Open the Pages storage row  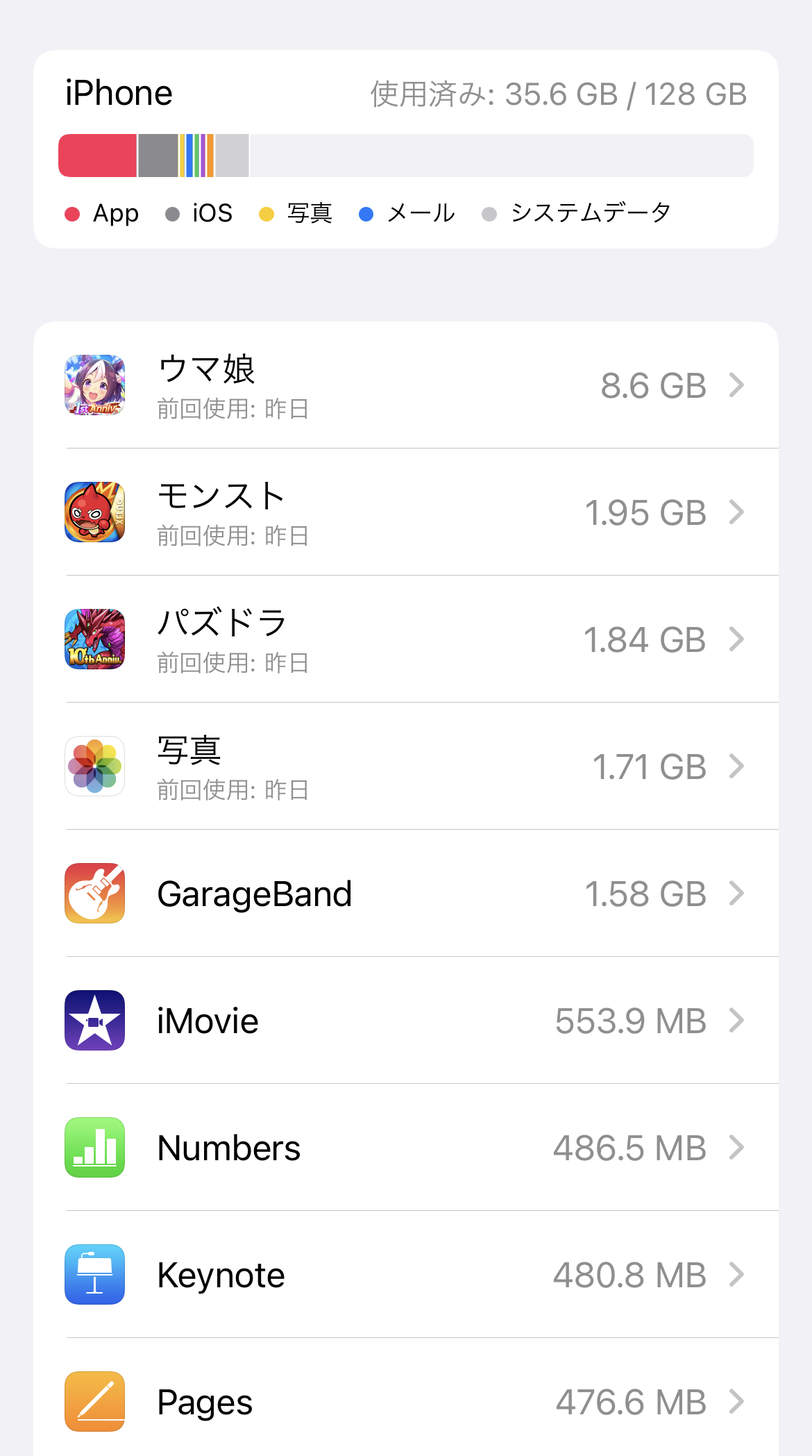pyautogui.click(x=406, y=1402)
